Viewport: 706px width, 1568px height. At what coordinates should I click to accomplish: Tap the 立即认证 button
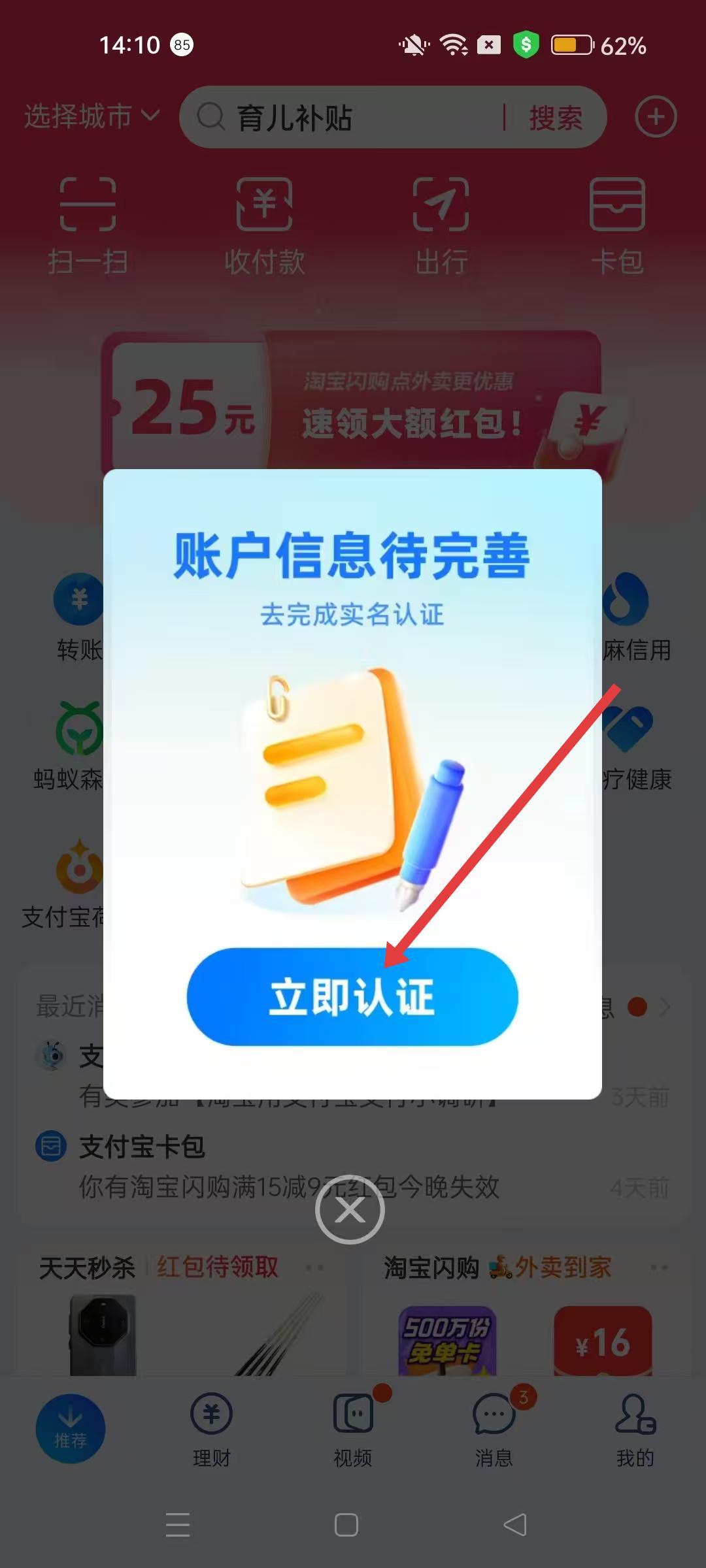point(352,996)
